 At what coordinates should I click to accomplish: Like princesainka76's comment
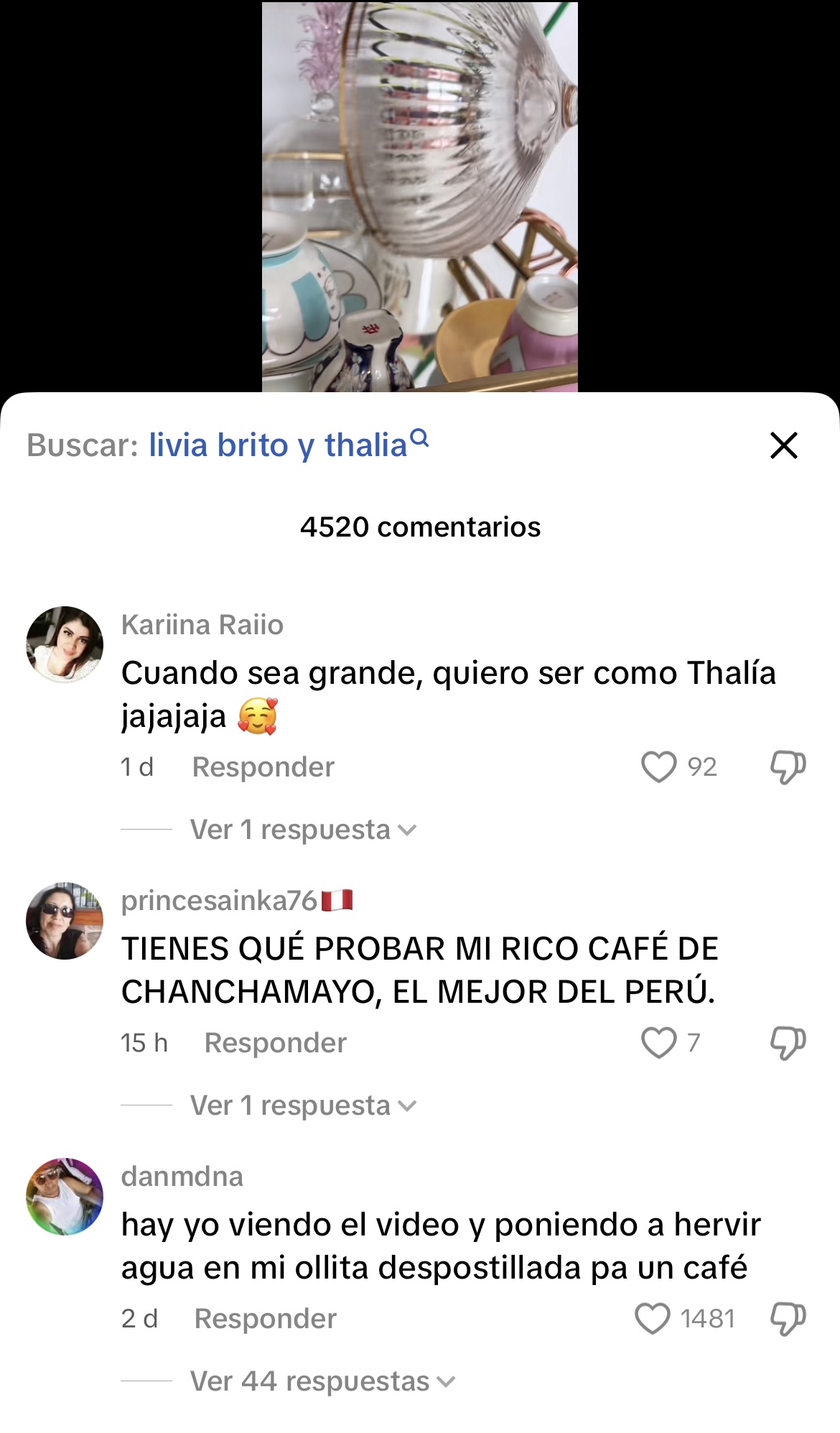(658, 1043)
